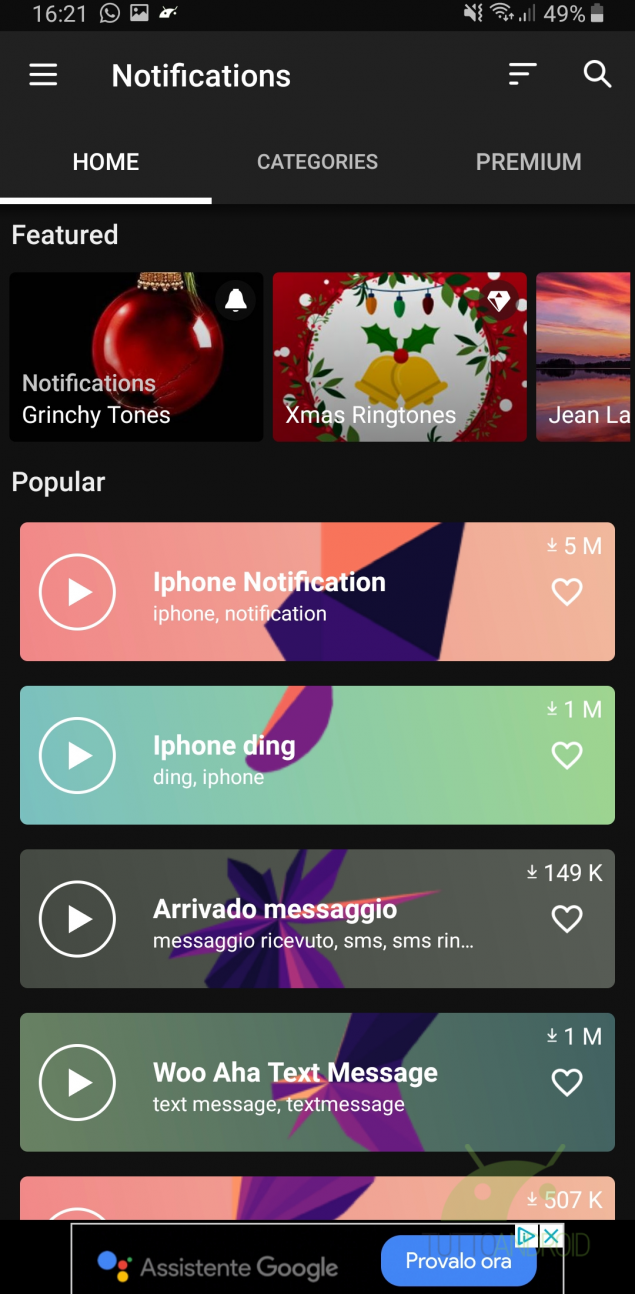This screenshot has width=635, height=1294.
Task: Open the Xmas Ringtones featured card
Action: 399,357
